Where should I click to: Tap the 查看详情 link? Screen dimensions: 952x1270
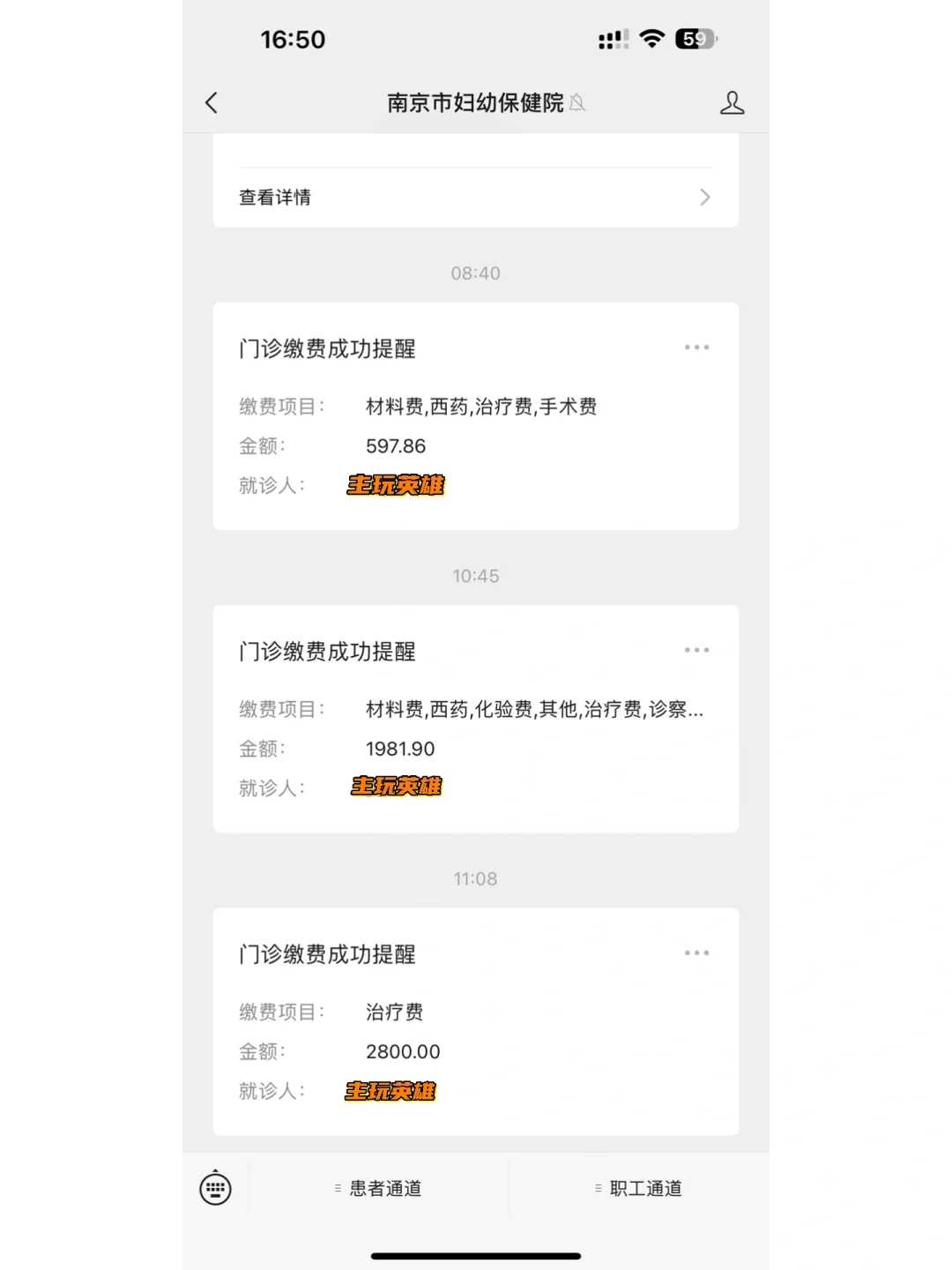coord(273,198)
